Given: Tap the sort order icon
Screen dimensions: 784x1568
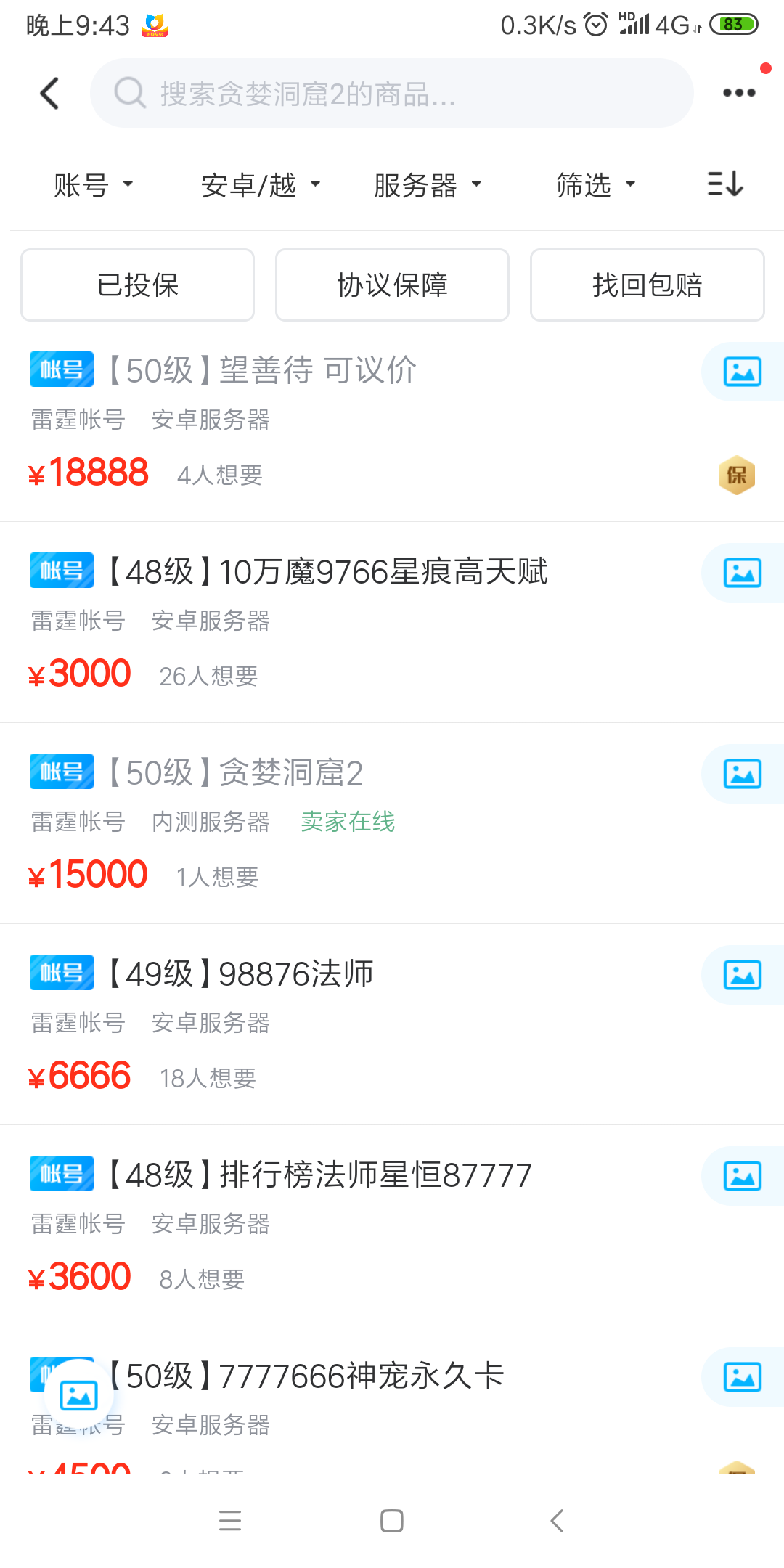Looking at the screenshot, I should [x=725, y=184].
